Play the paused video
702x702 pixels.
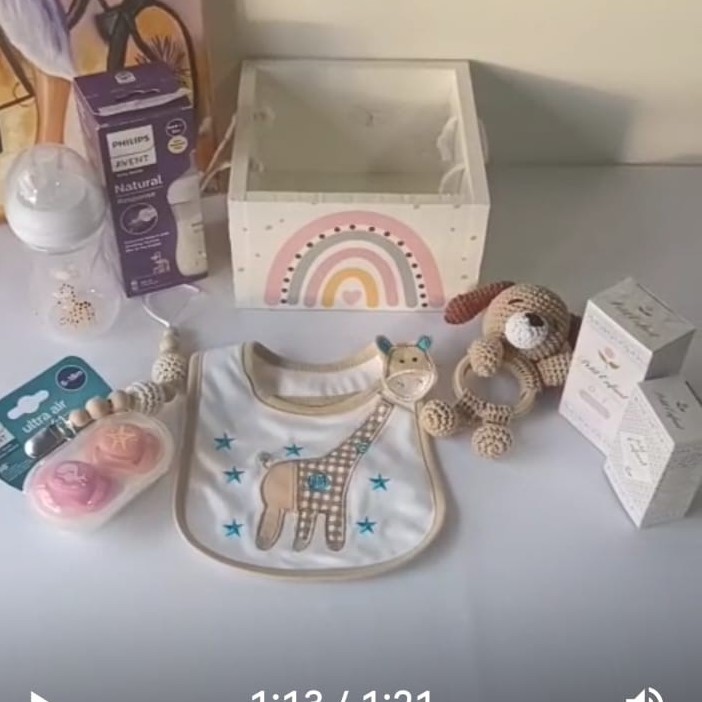click(40, 696)
